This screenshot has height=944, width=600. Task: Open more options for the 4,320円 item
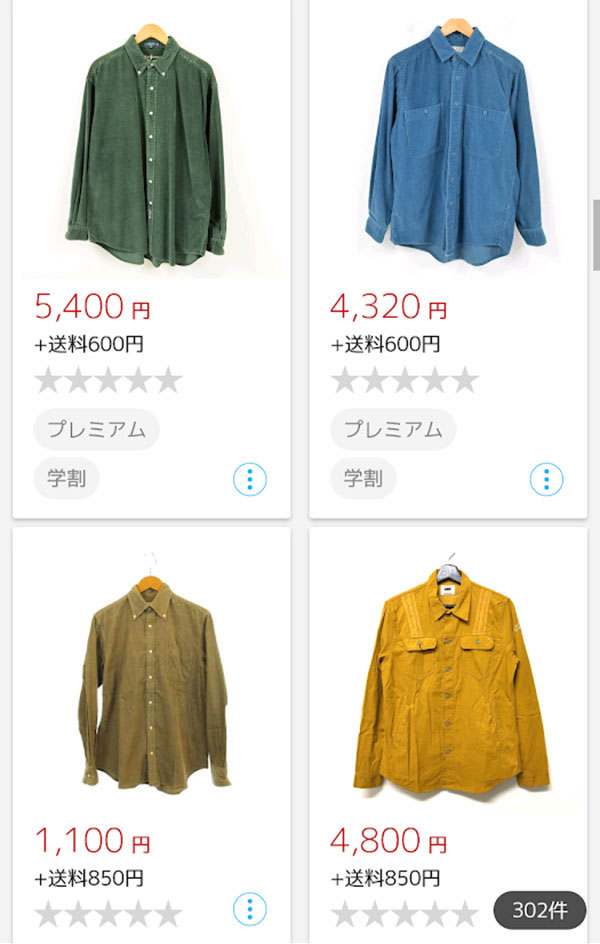coord(546,479)
